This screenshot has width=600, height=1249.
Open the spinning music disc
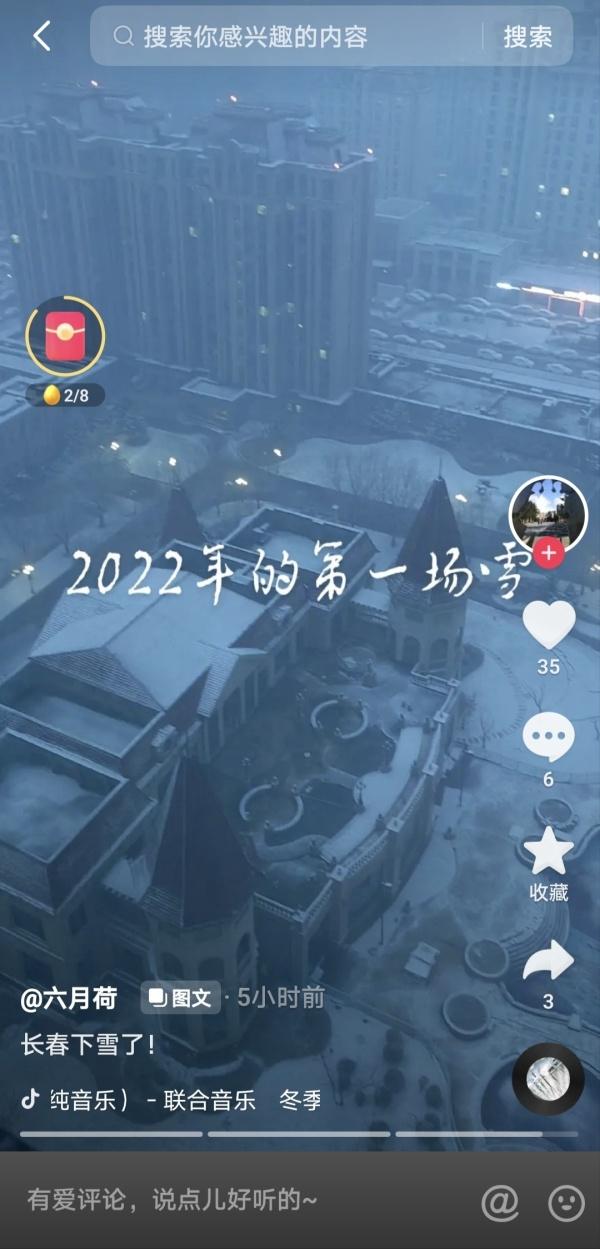548,1080
